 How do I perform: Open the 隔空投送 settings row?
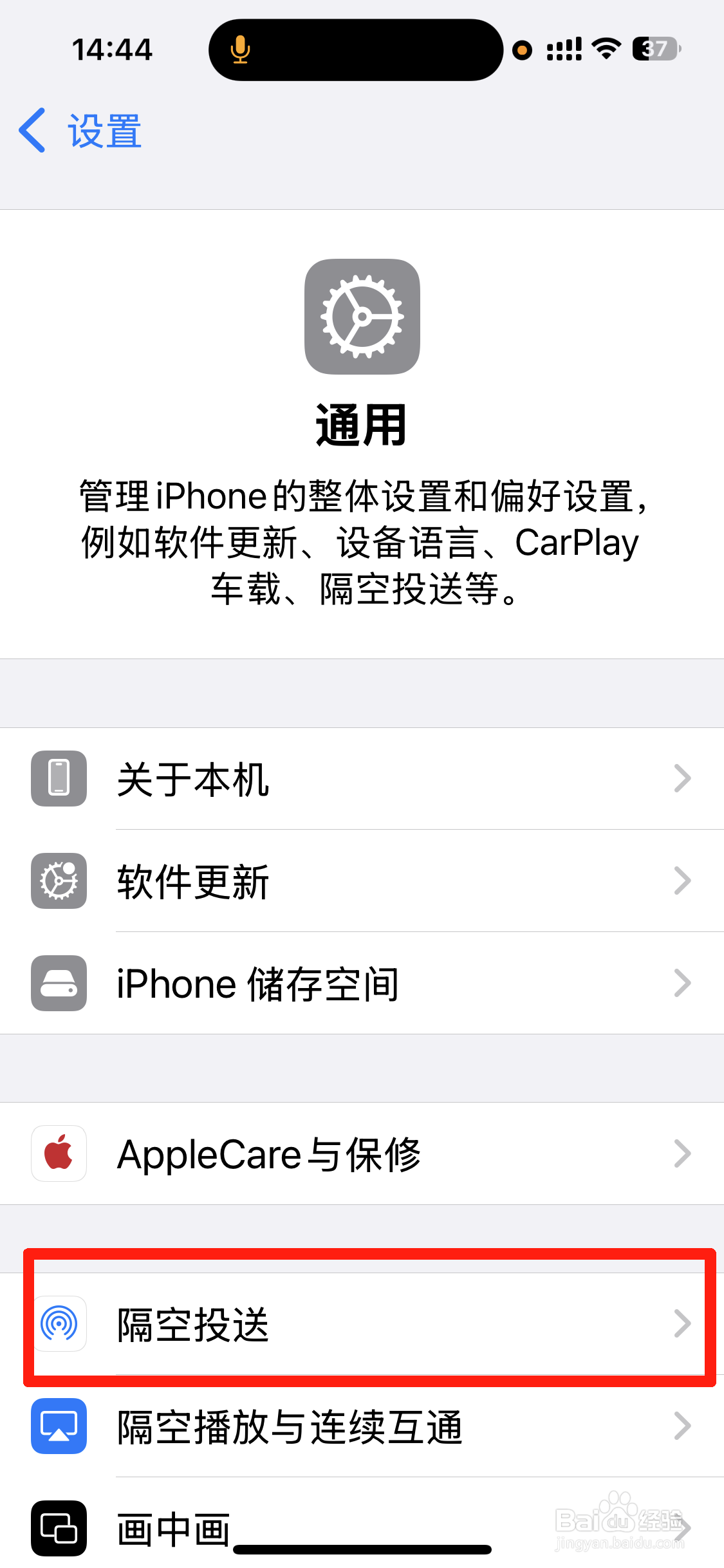[x=360, y=1324]
